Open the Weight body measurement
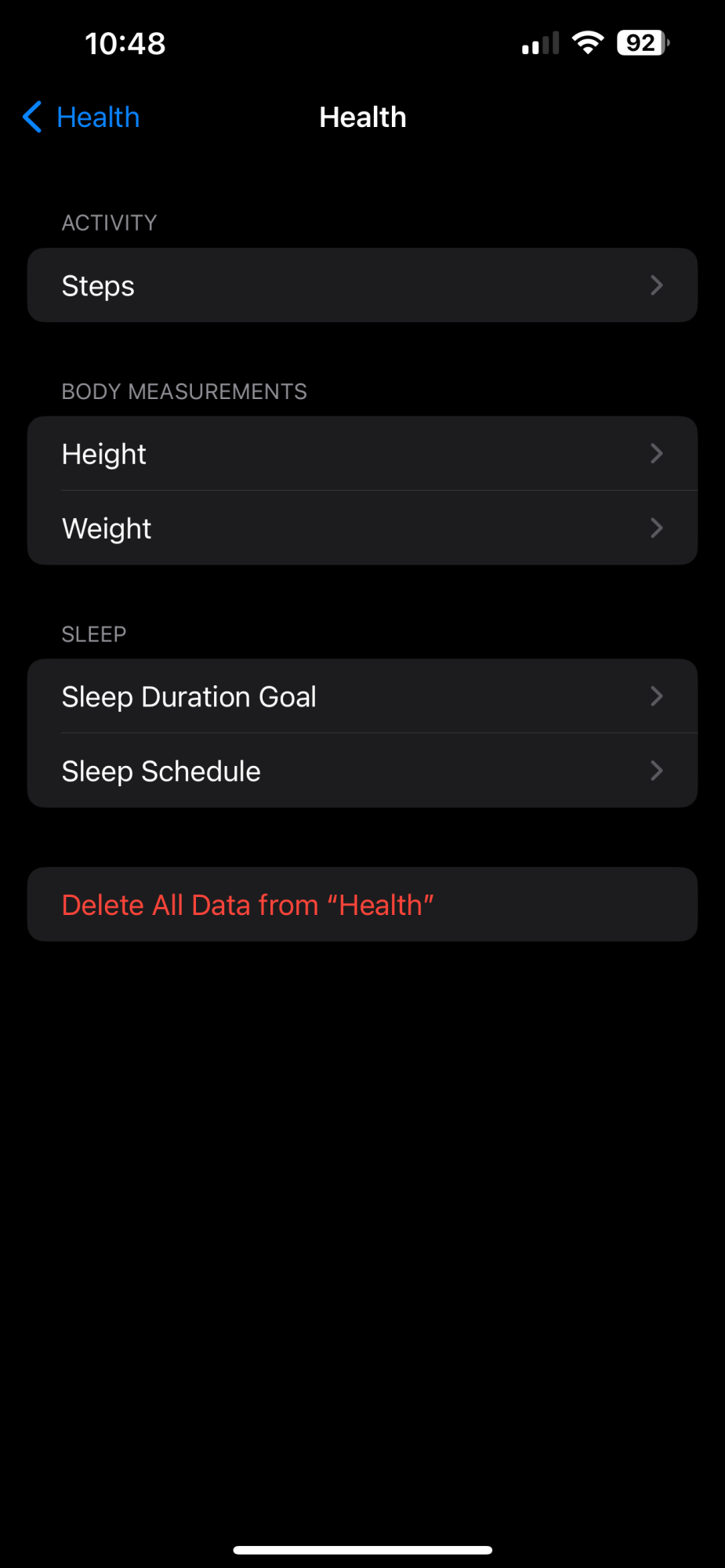Viewport: 725px width, 1568px height. [x=362, y=528]
